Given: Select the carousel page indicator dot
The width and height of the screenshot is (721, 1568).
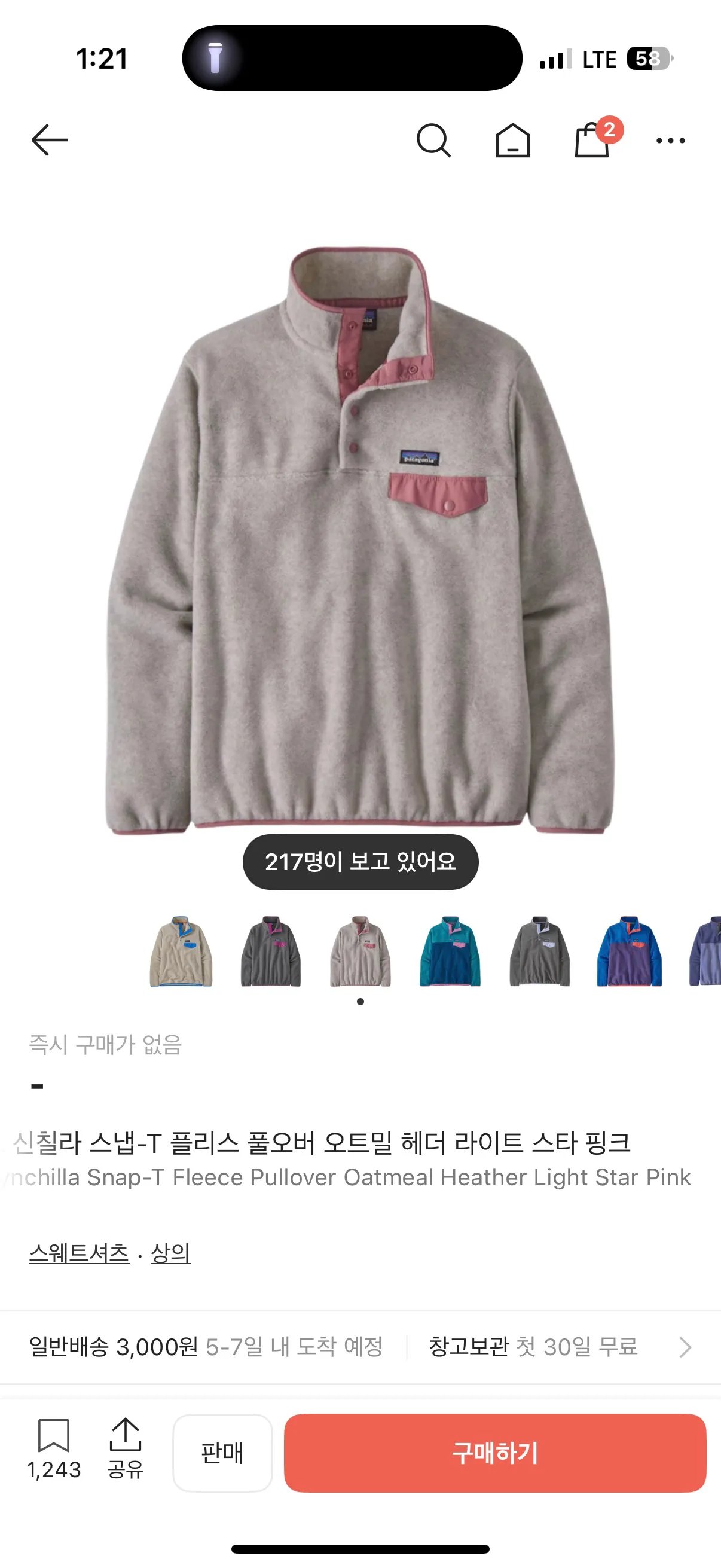Looking at the screenshot, I should point(360,1001).
